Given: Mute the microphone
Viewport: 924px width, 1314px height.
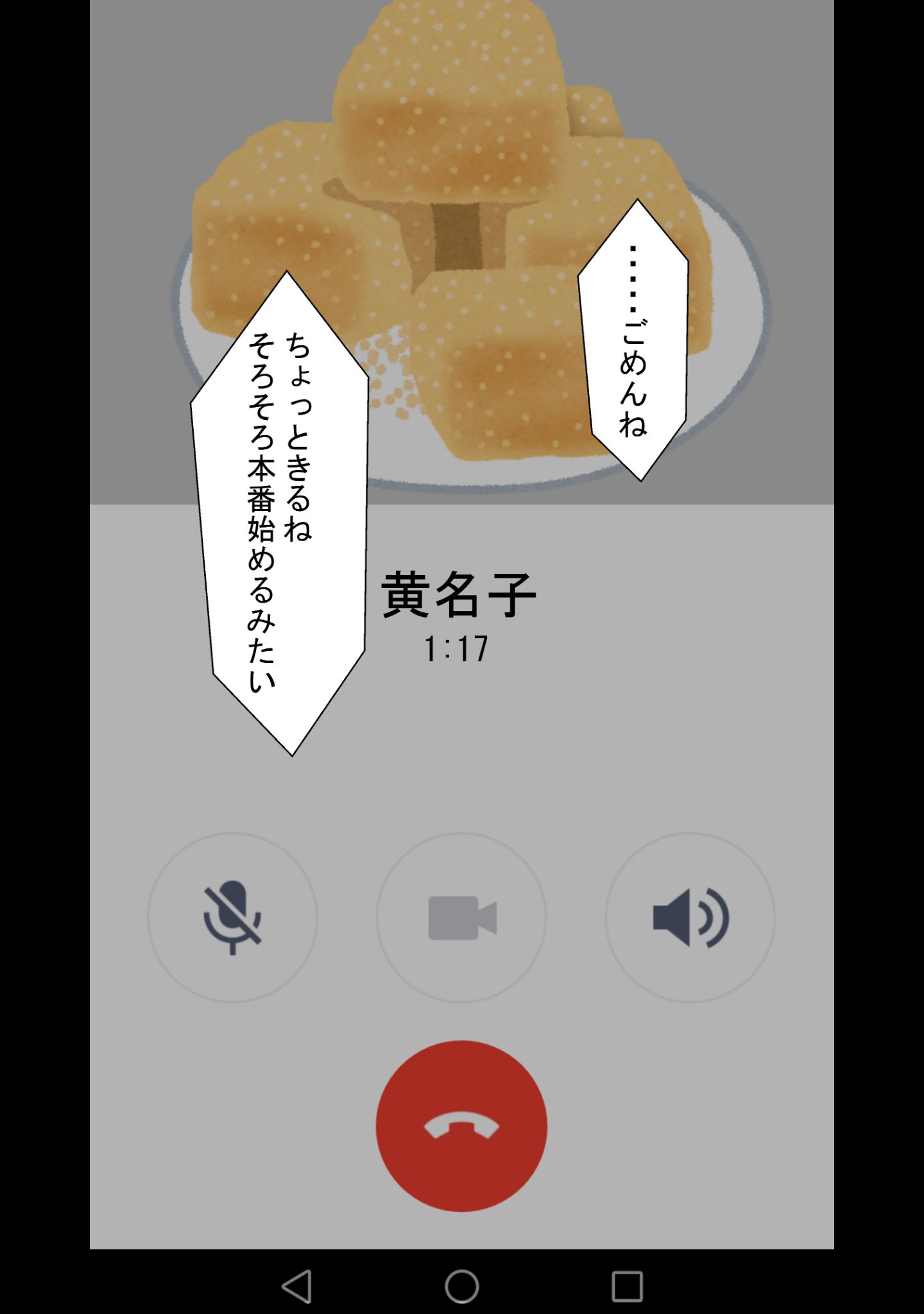Looking at the screenshot, I should pyautogui.click(x=232, y=917).
